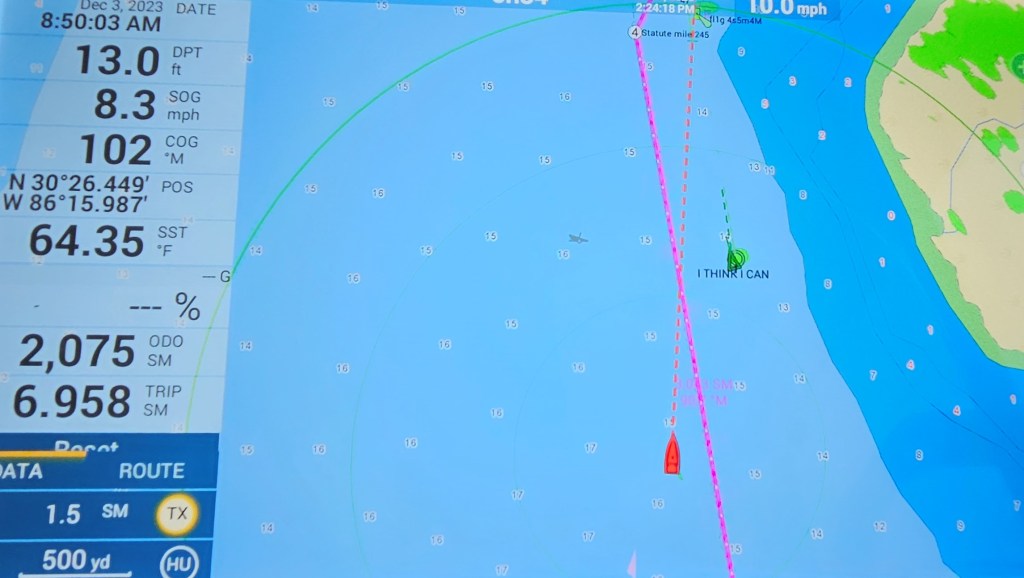This screenshot has width=1024, height=578.
Task: Select the I THINK I CAN AIS target
Action: [x=736, y=259]
